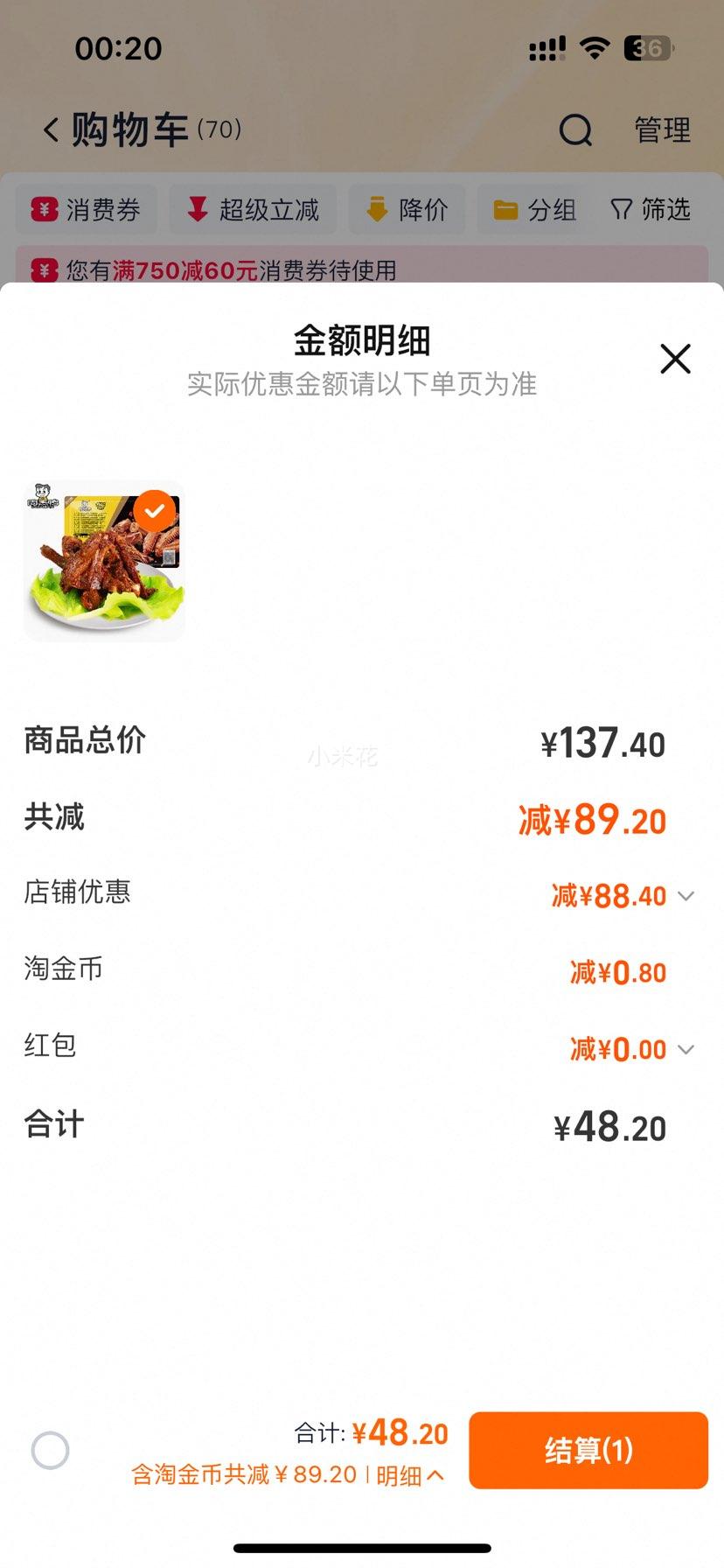Show 降价 price-drop items
Viewport: 724px width, 1568px height.
pyautogui.click(x=407, y=210)
